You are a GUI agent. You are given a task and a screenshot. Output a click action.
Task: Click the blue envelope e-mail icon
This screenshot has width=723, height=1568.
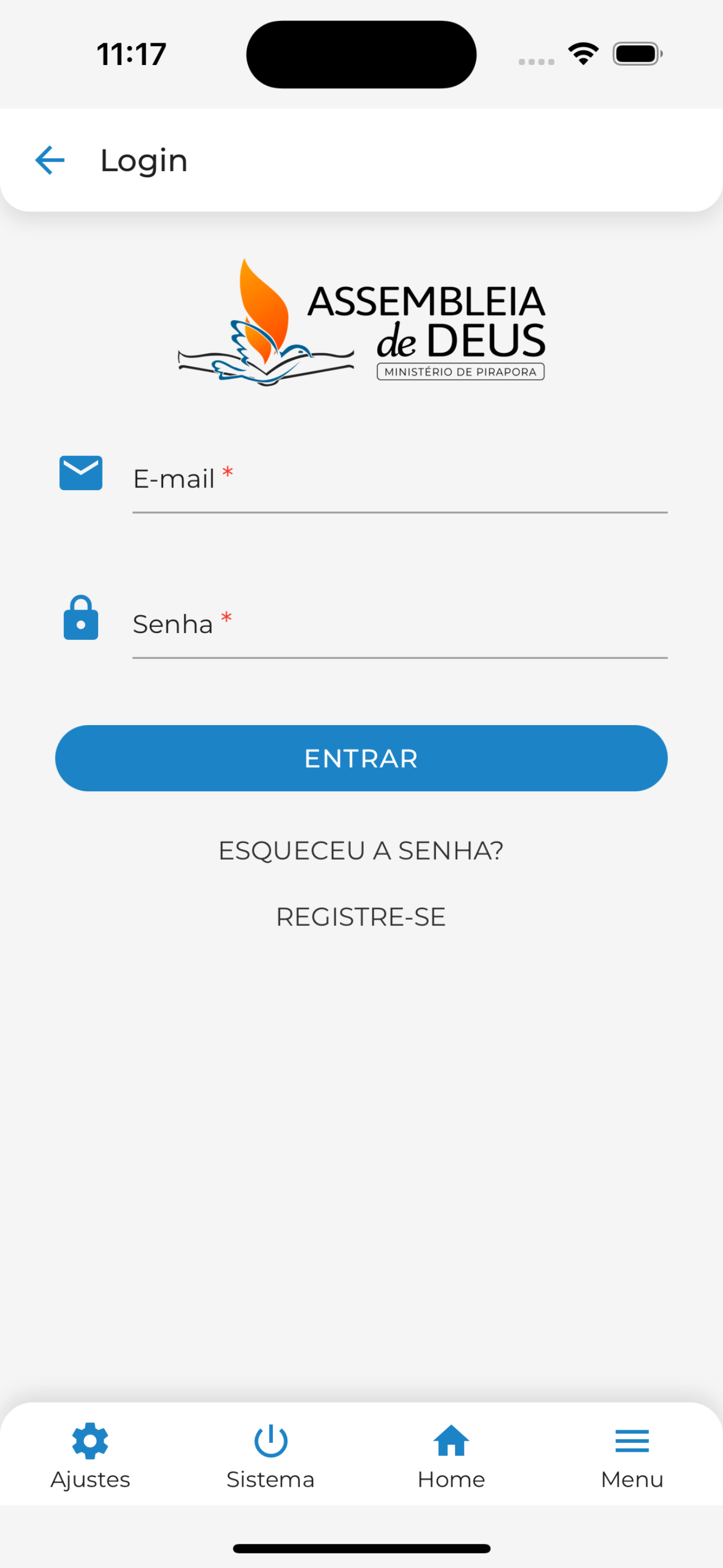(81, 473)
